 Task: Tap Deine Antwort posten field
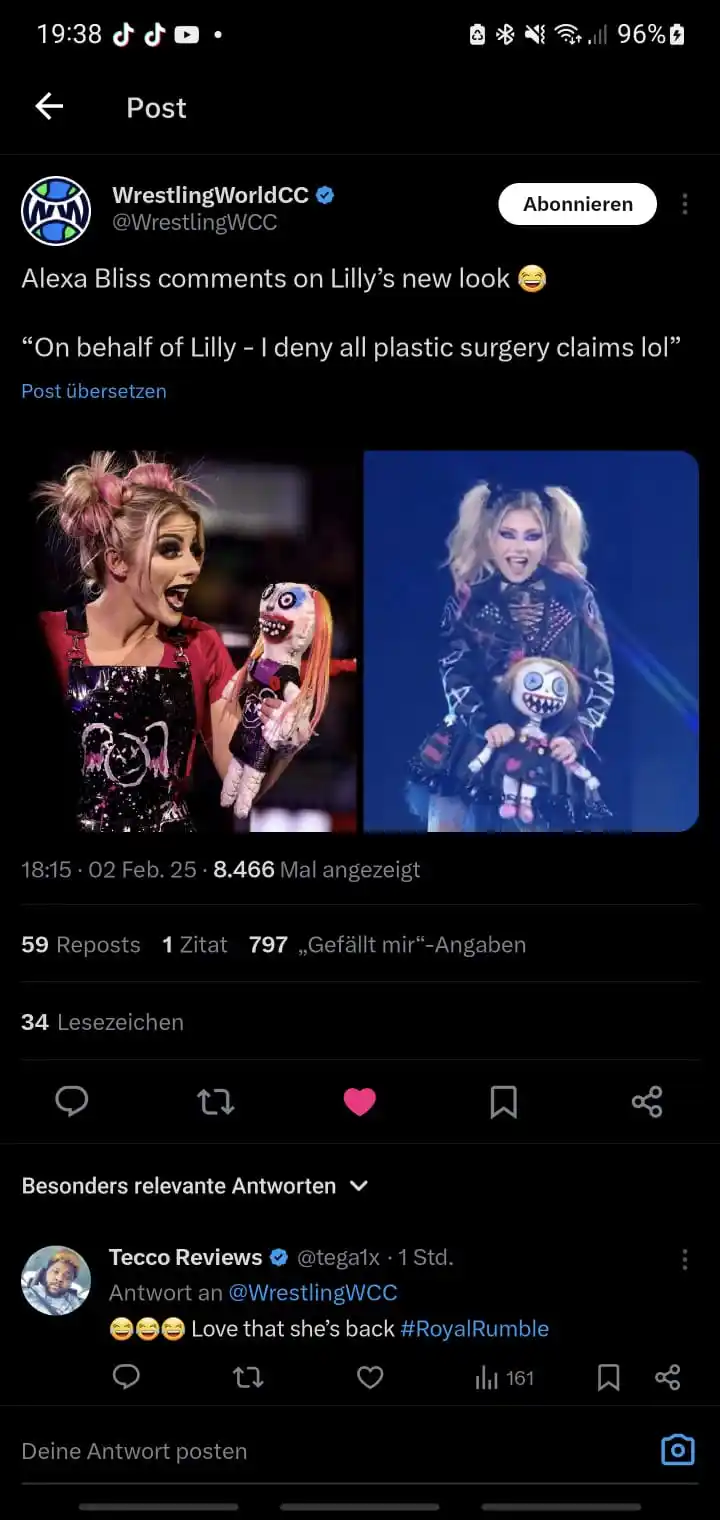[300, 1451]
